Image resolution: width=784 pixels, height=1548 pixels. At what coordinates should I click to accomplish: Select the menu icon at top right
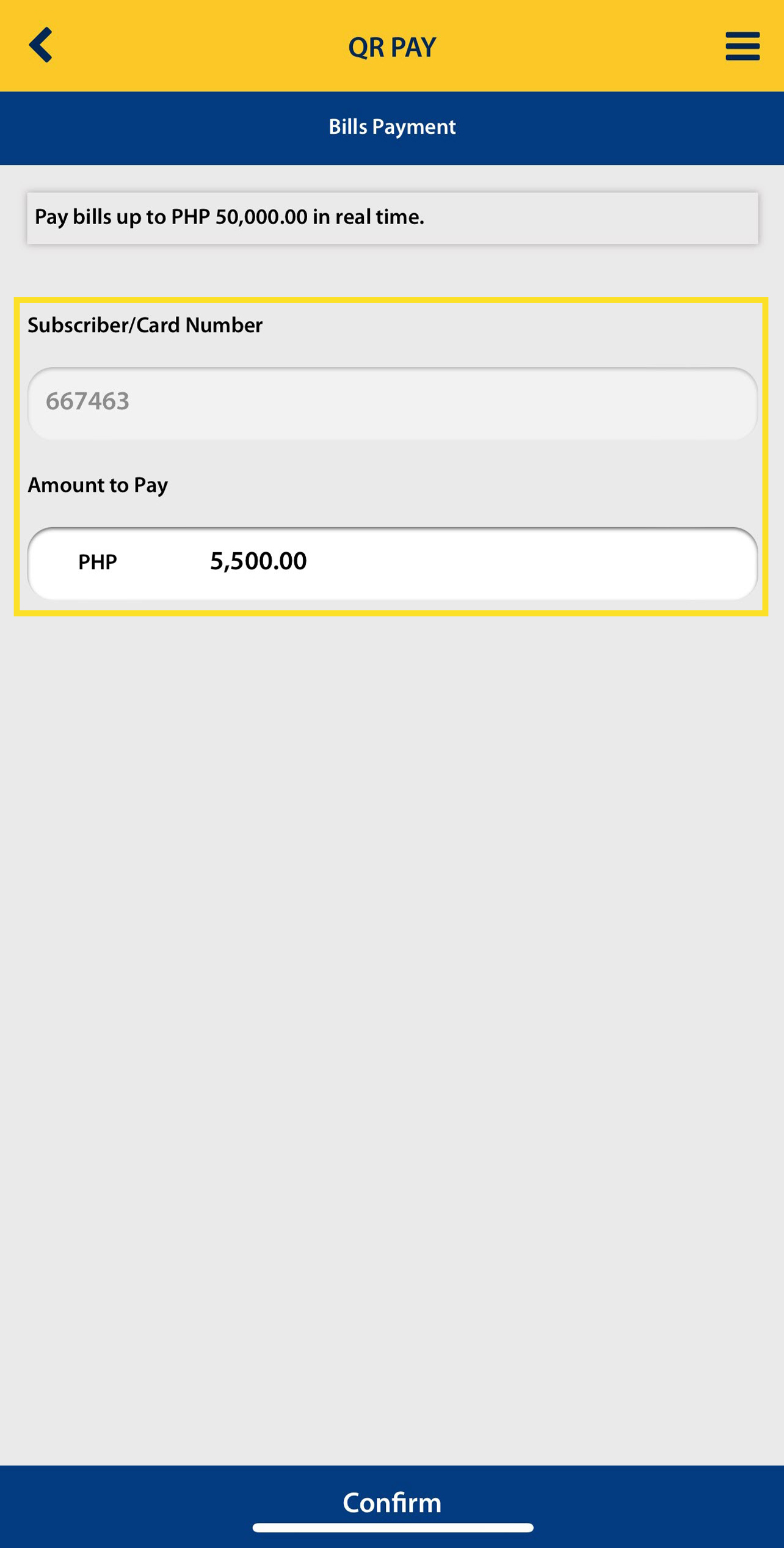(742, 45)
